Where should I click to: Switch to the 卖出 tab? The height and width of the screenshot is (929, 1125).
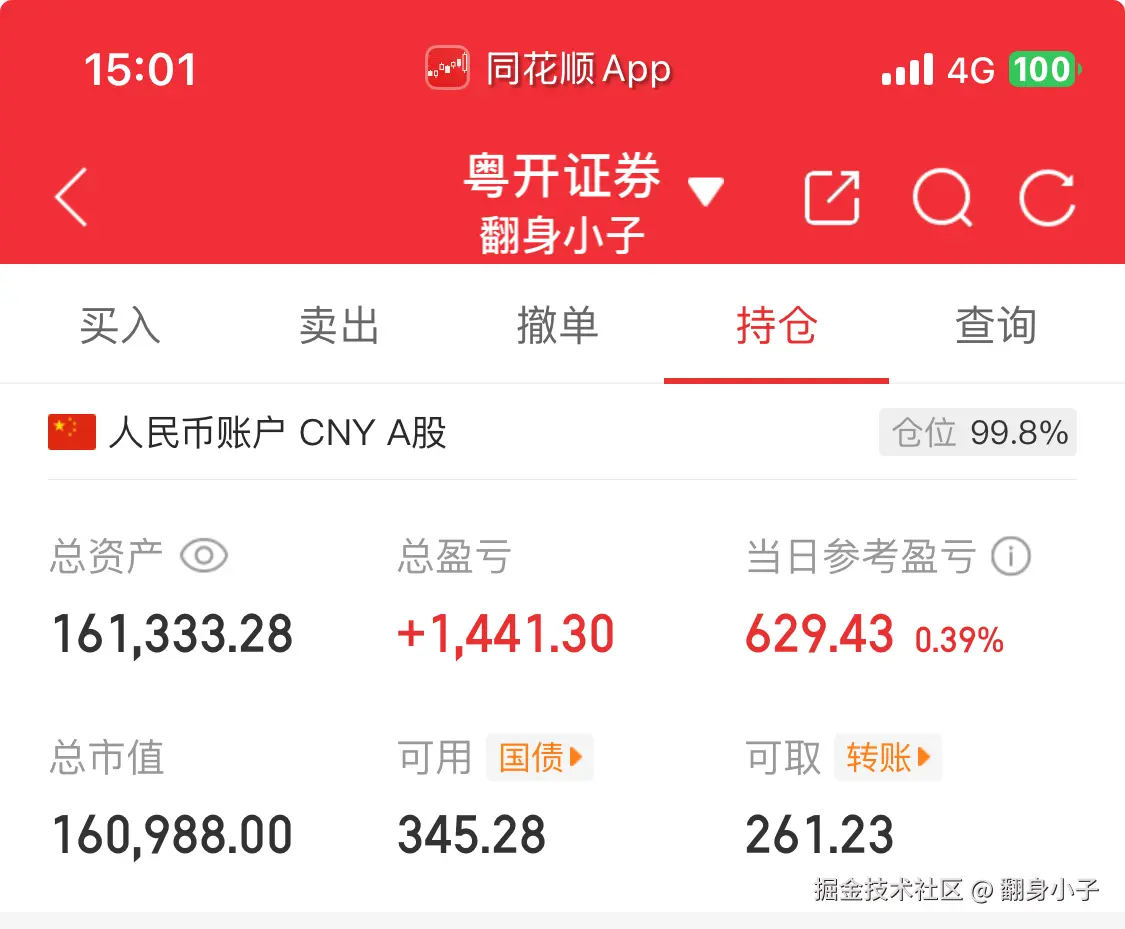coord(339,326)
